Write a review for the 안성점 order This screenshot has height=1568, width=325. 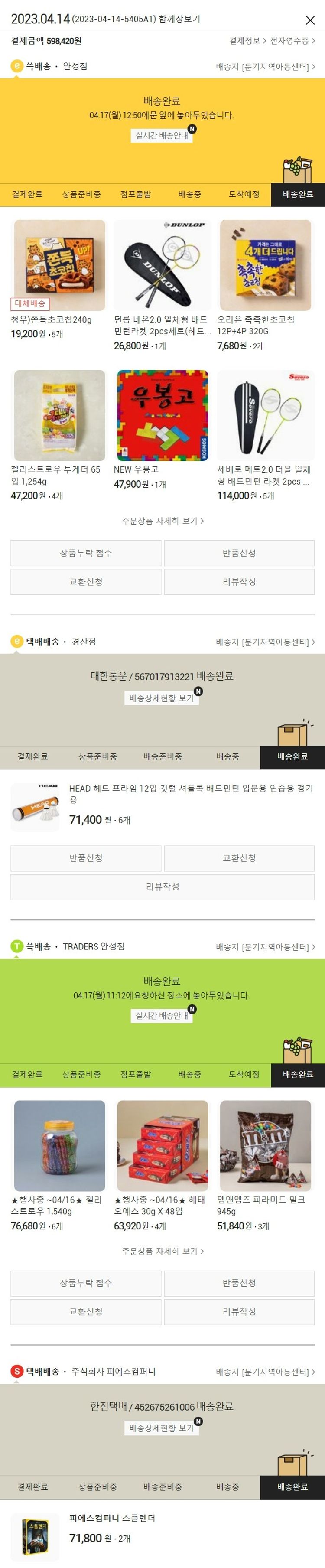(x=239, y=582)
